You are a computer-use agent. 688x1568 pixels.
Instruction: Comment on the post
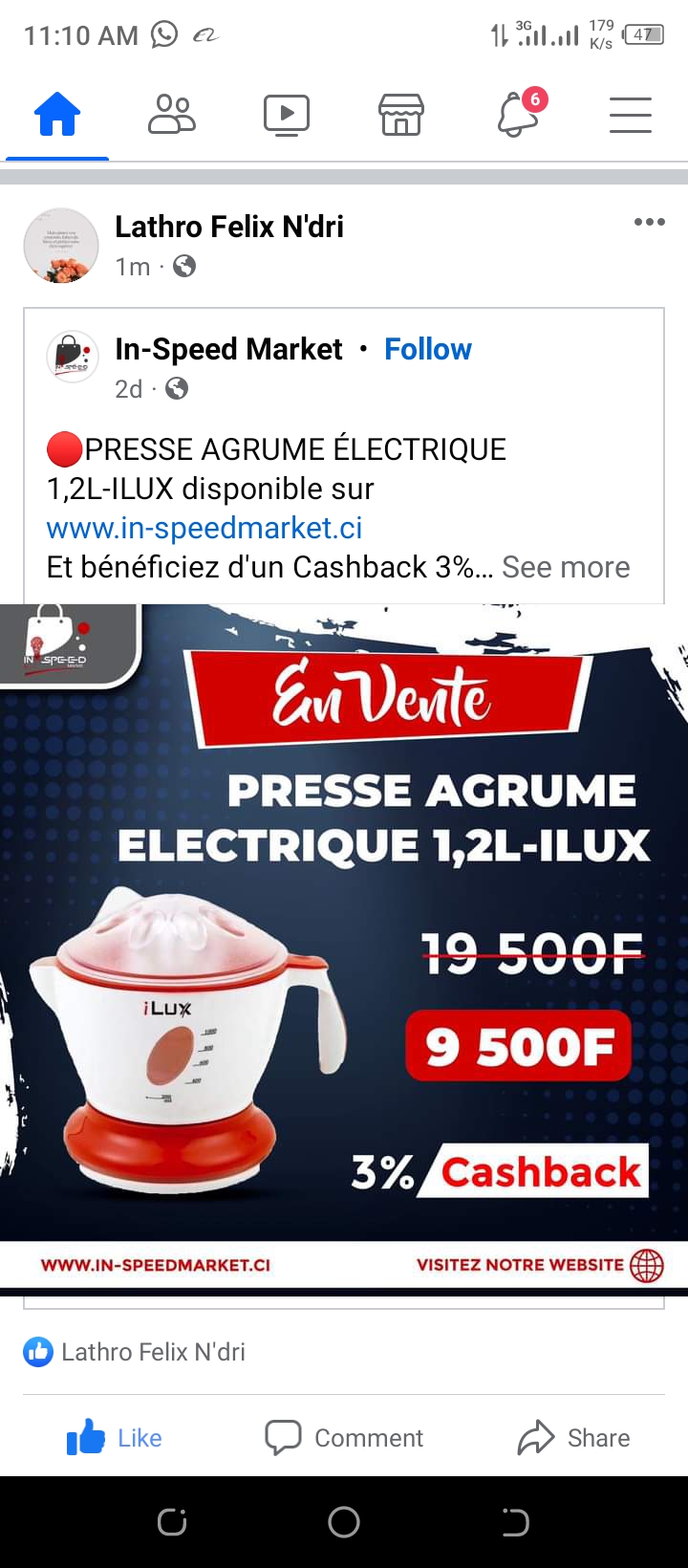click(344, 1438)
